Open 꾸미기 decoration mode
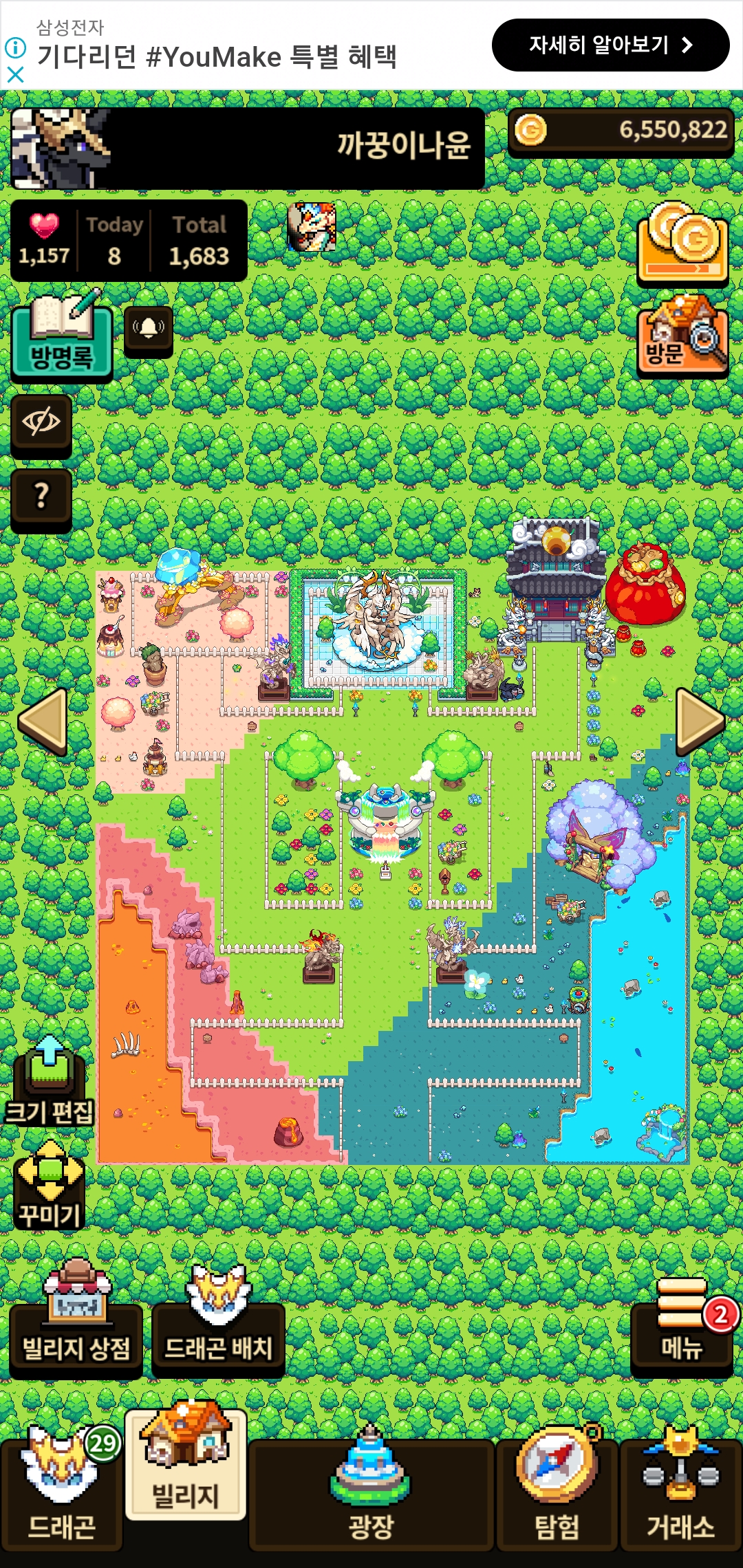 click(x=49, y=1186)
